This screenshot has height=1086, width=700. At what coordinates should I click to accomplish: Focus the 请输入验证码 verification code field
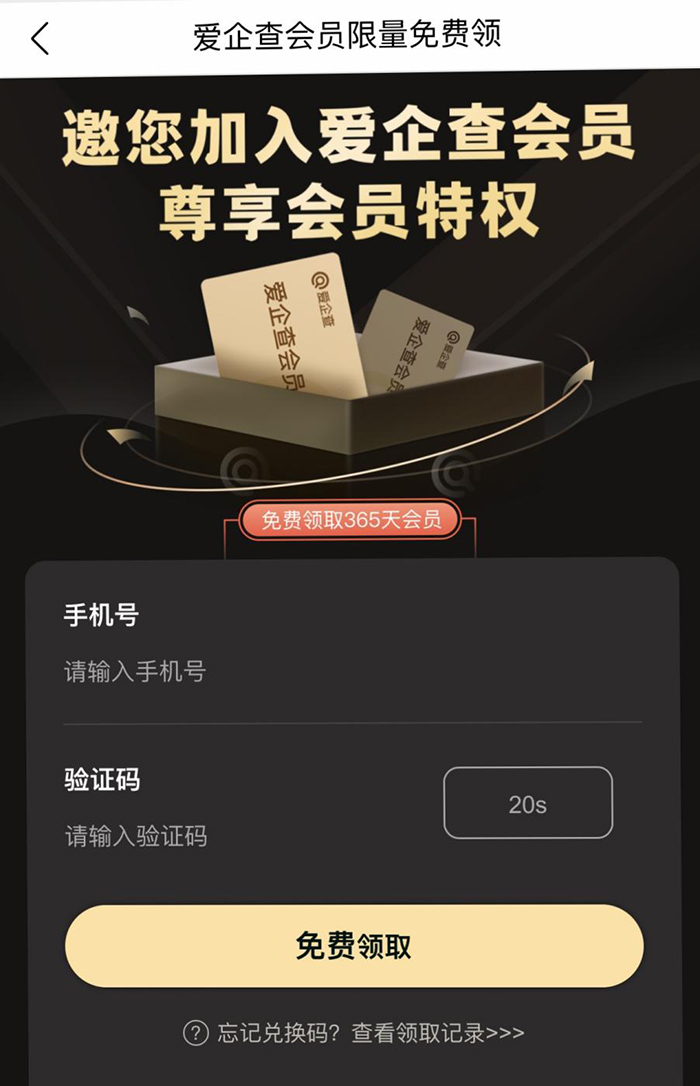(x=240, y=836)
